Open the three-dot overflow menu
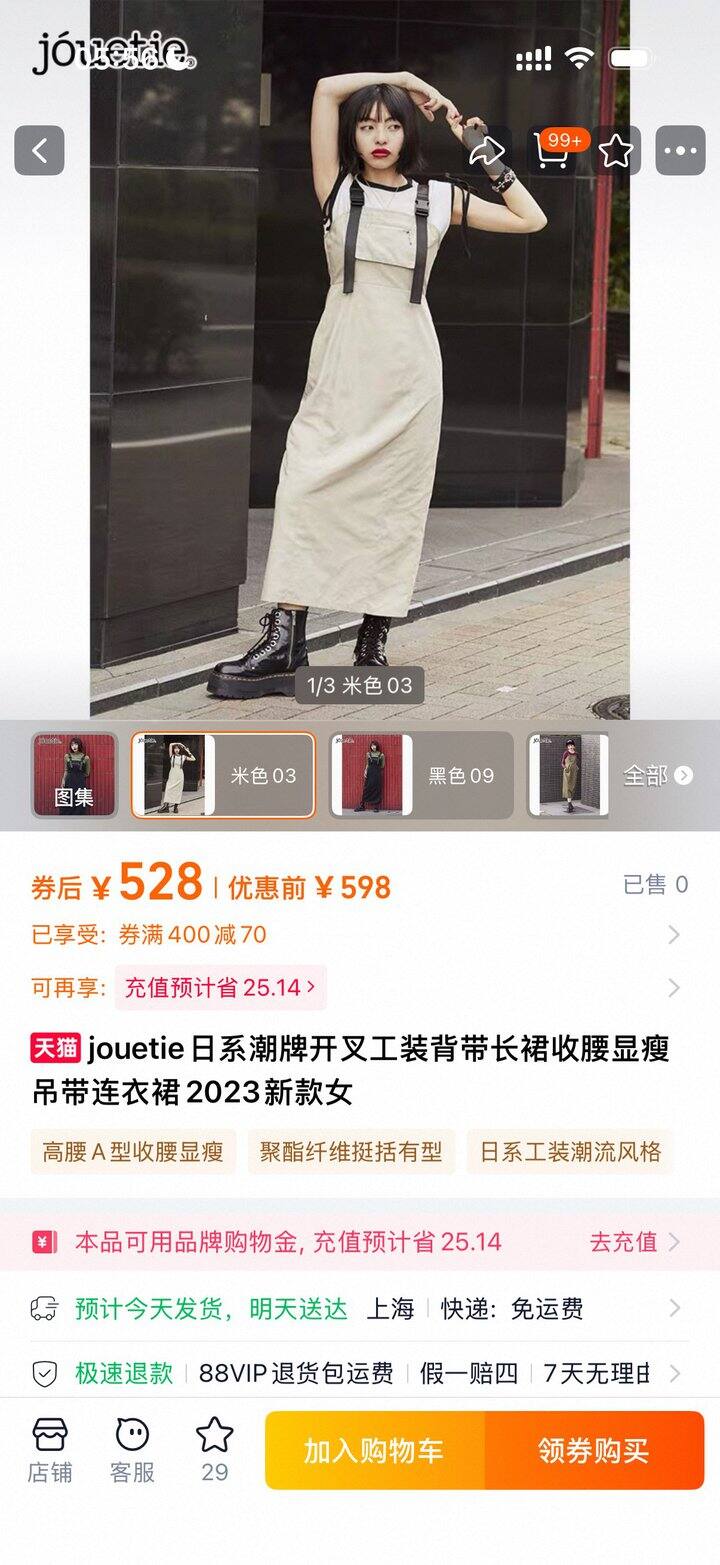Viewport: 720px width, 1565px height. click(x=680, y=151)
